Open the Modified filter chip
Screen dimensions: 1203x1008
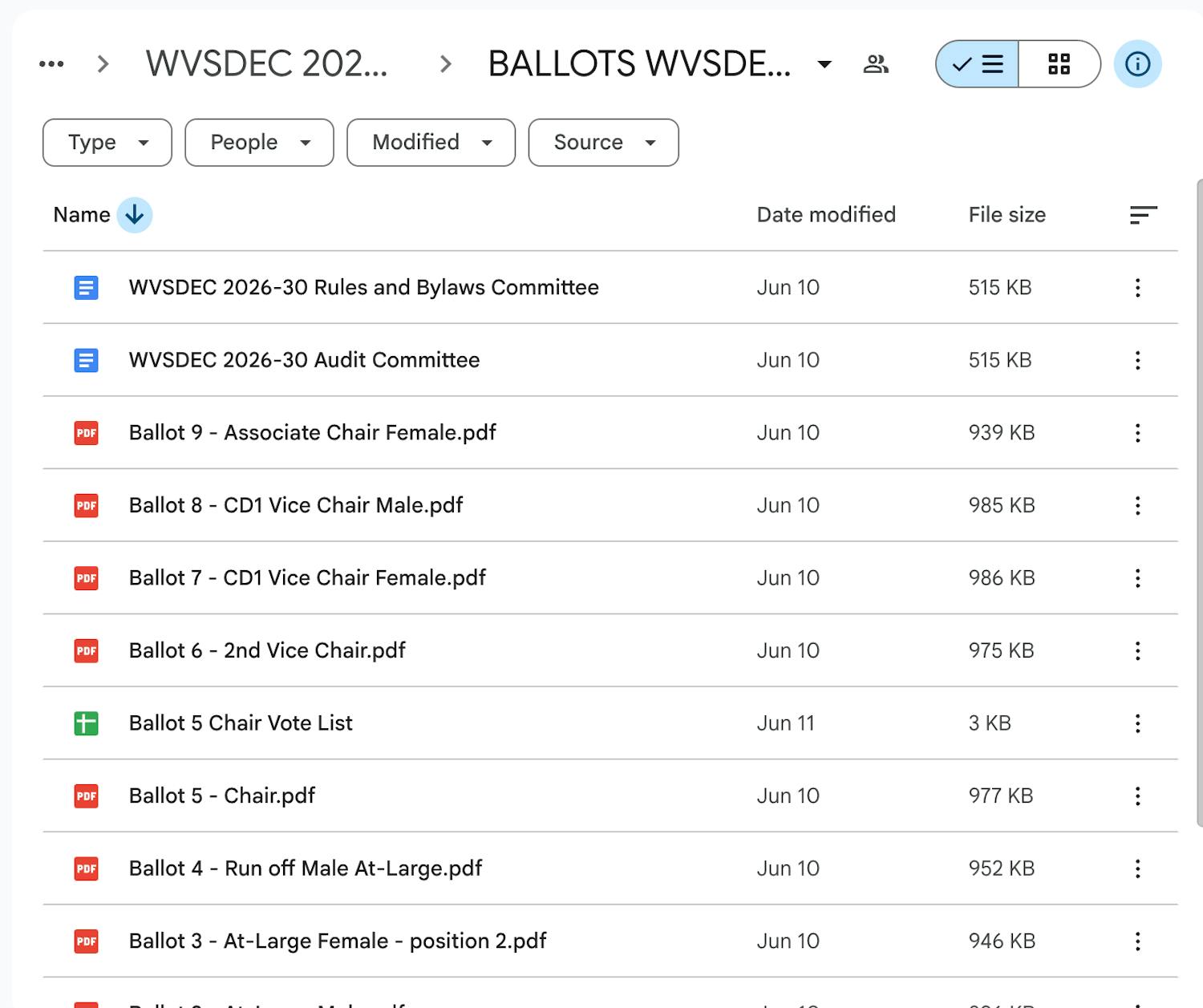click(x=431, y=143)
